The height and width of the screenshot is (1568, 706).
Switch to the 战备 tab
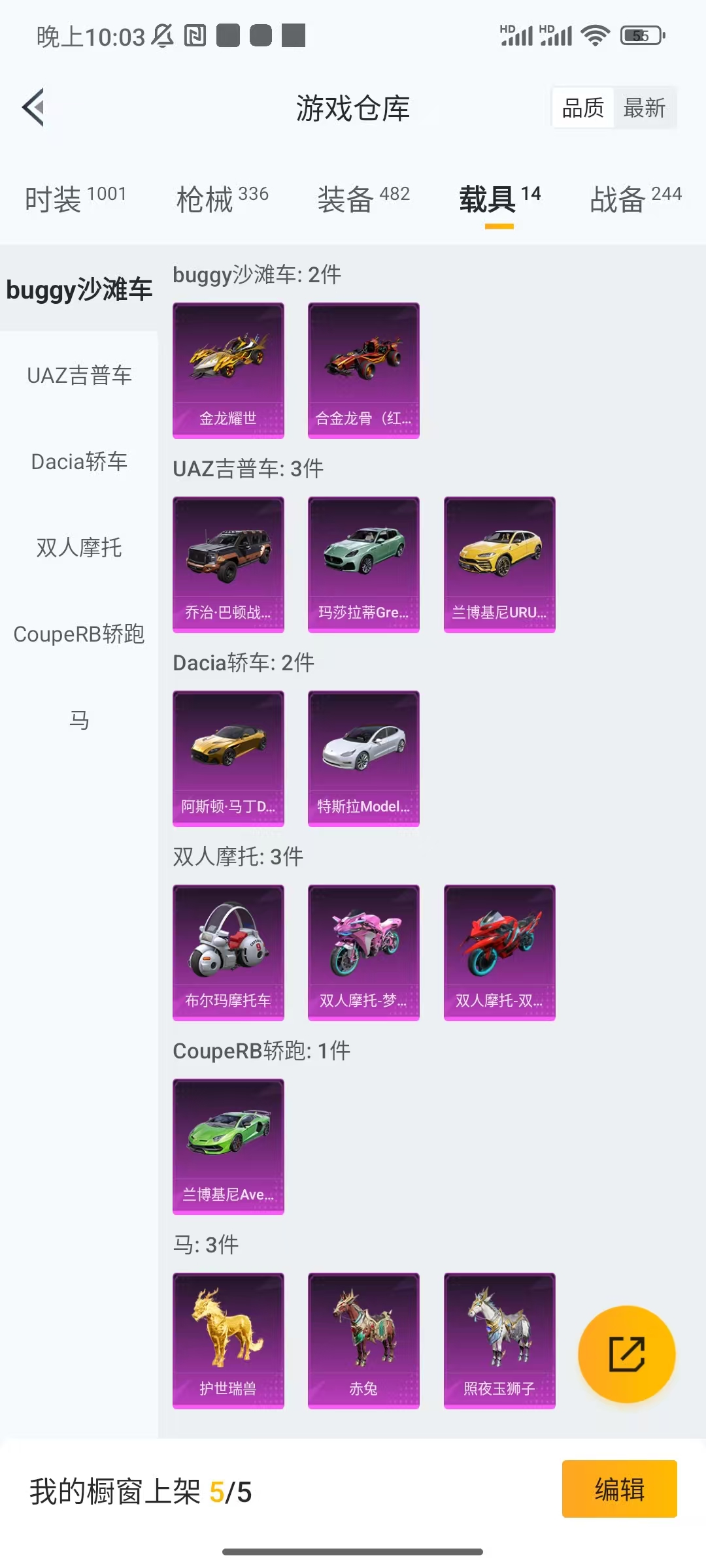(635, 199)
